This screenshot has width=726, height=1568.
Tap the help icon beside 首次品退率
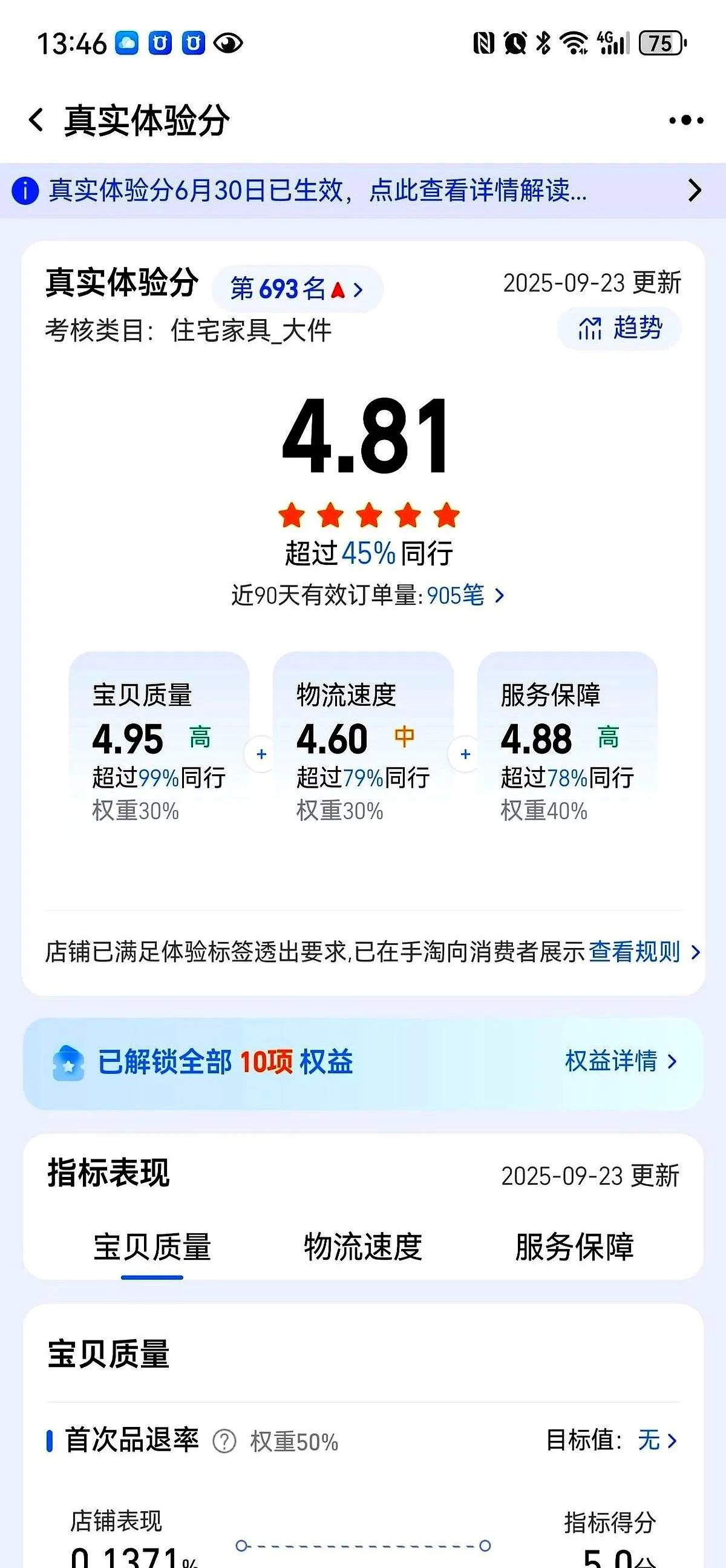click(x=224, y=1441)
